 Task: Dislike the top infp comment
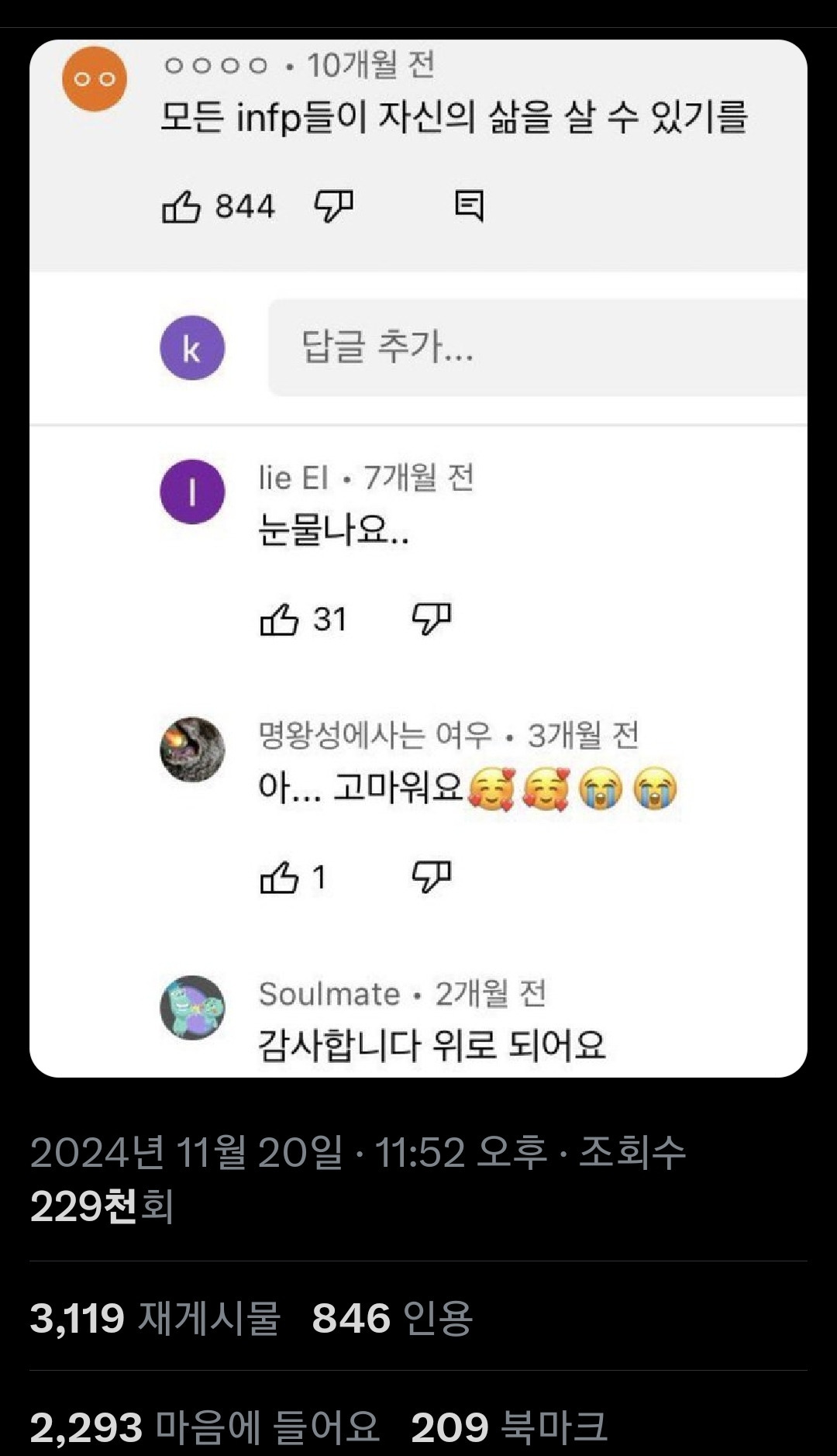coord(333,205)
